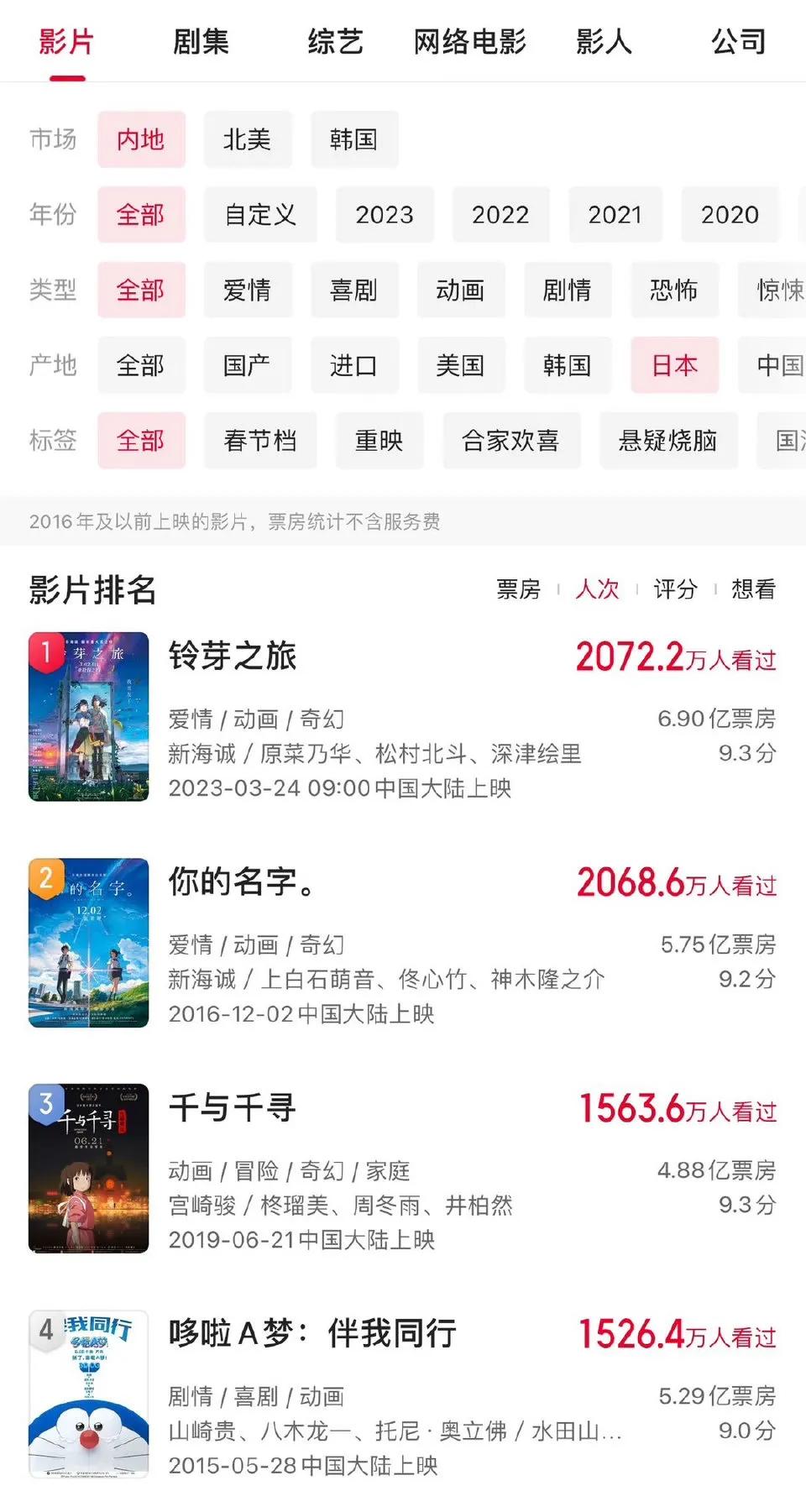Viewport: 806px width, 1512px height.
Task: Switch to the 影人 tab
Action: coord(603,42)
